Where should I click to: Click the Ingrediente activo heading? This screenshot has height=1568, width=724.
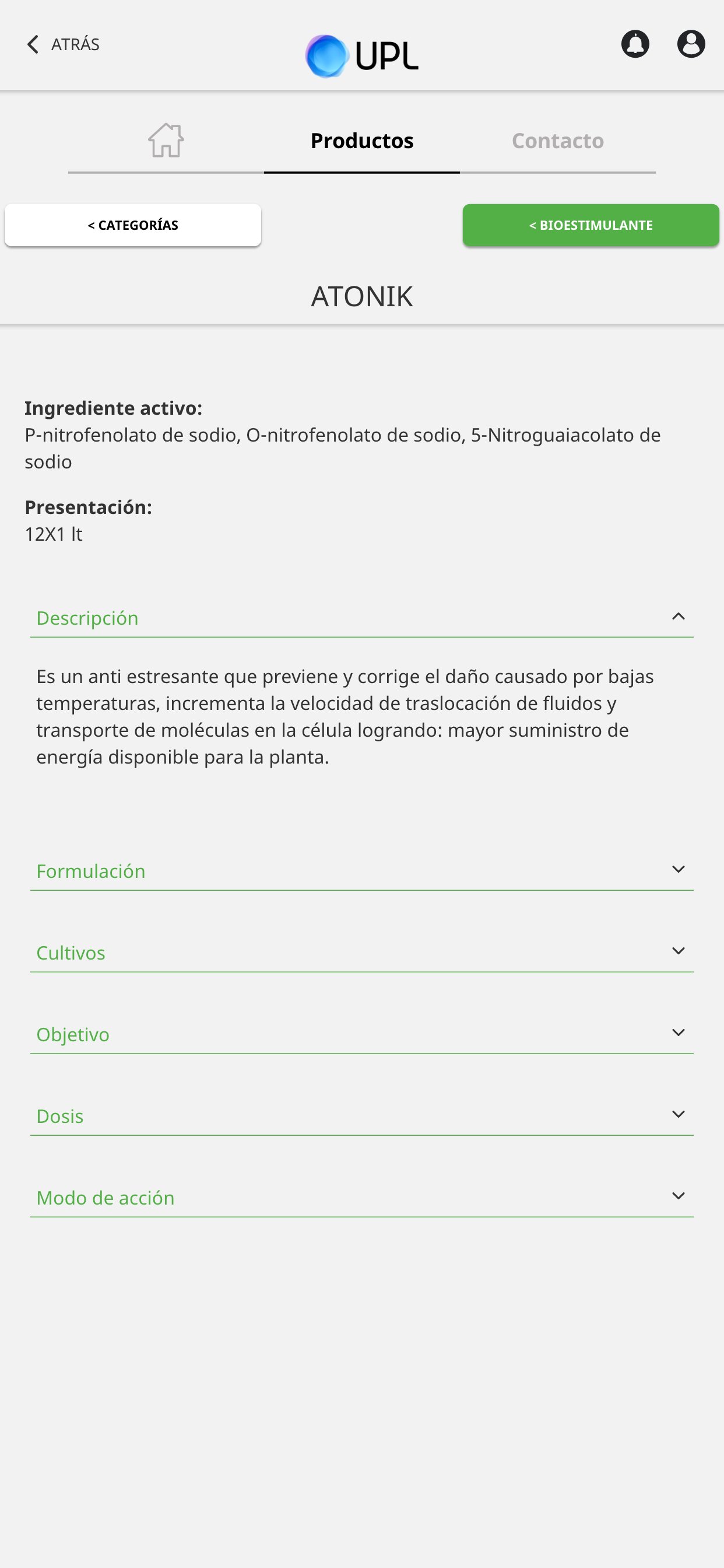(x=113, y=408)
